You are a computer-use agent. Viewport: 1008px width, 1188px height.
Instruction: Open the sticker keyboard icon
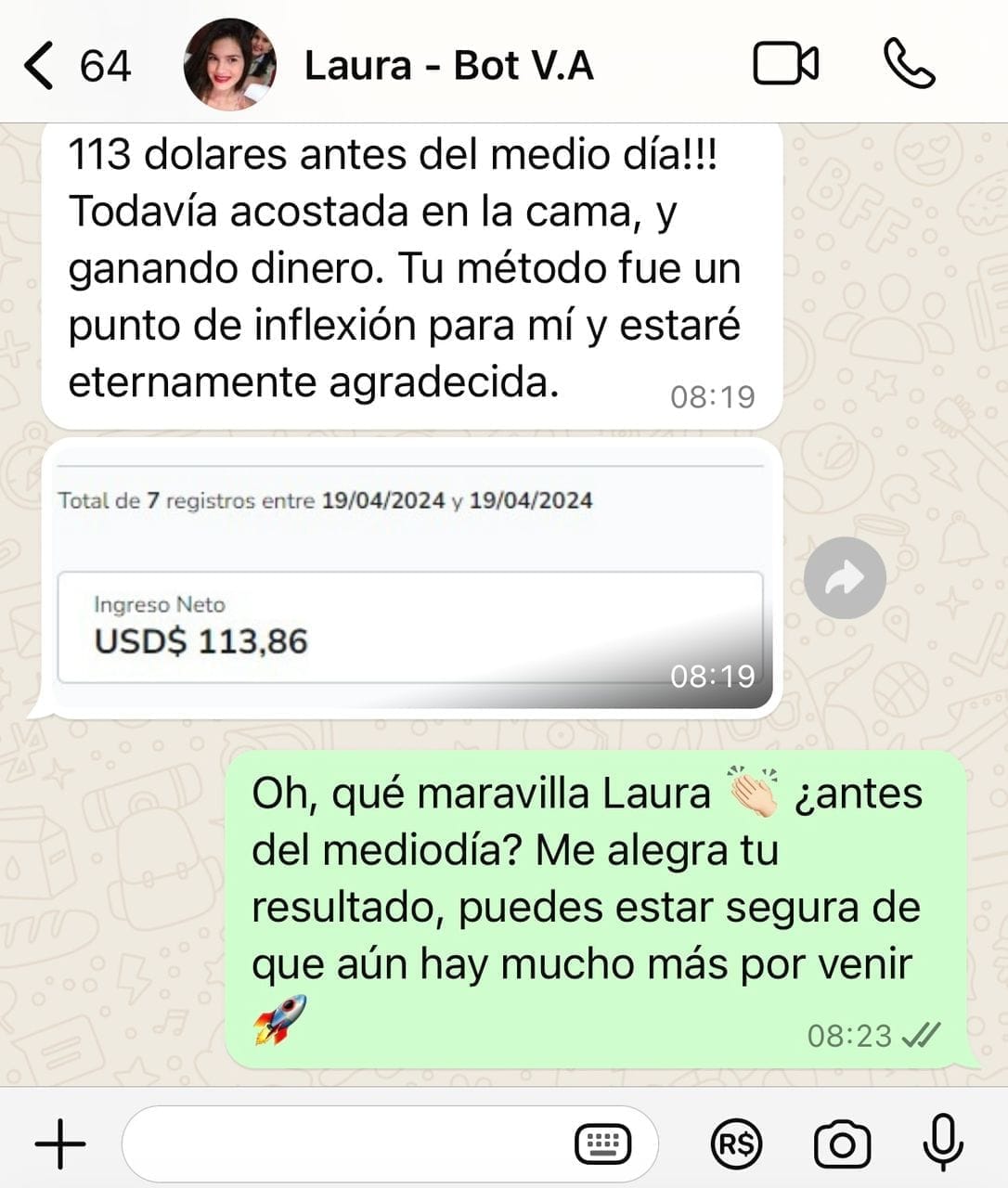point(602,1143)
